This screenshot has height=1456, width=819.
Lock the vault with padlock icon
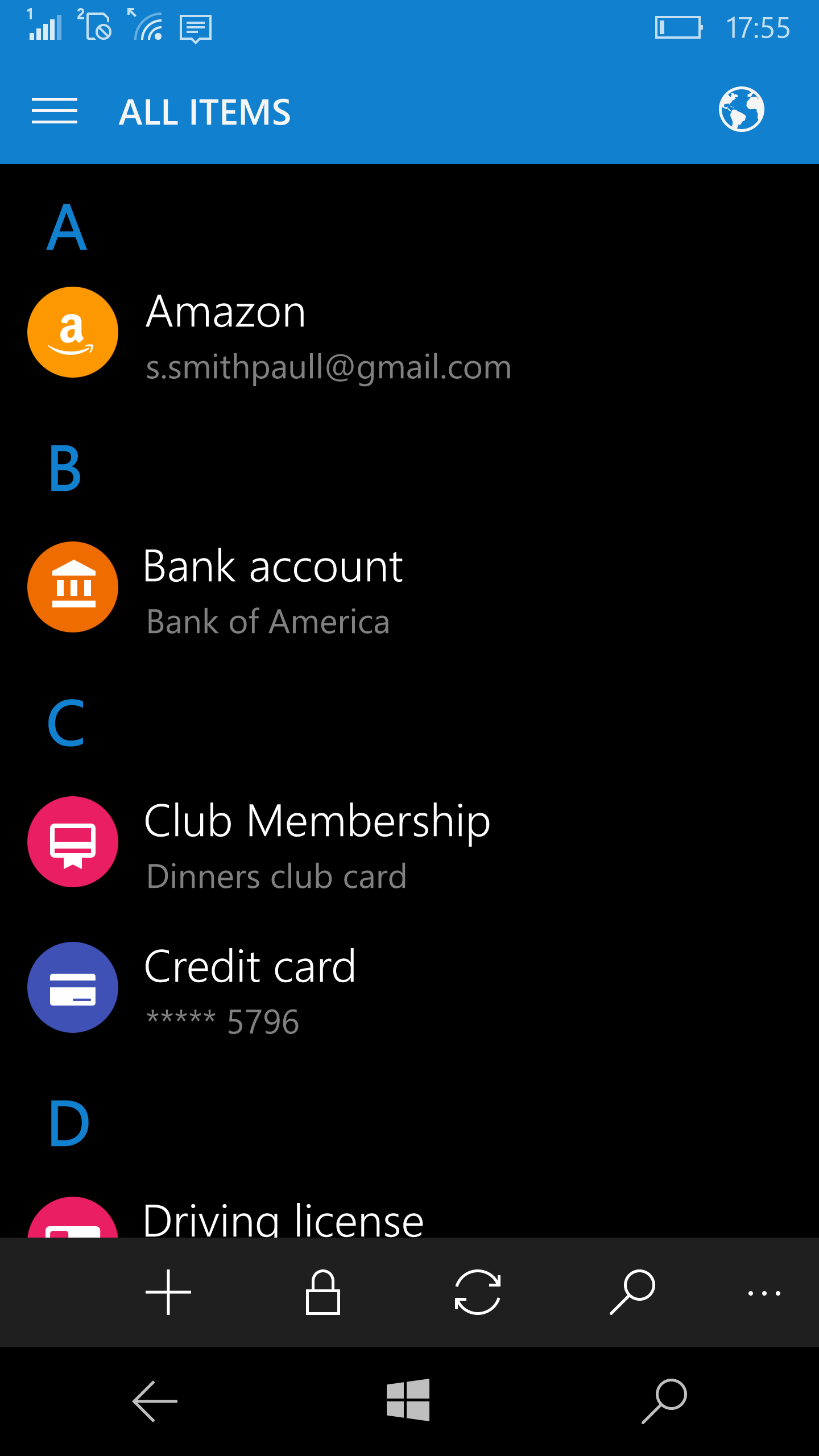(323, 1292)
